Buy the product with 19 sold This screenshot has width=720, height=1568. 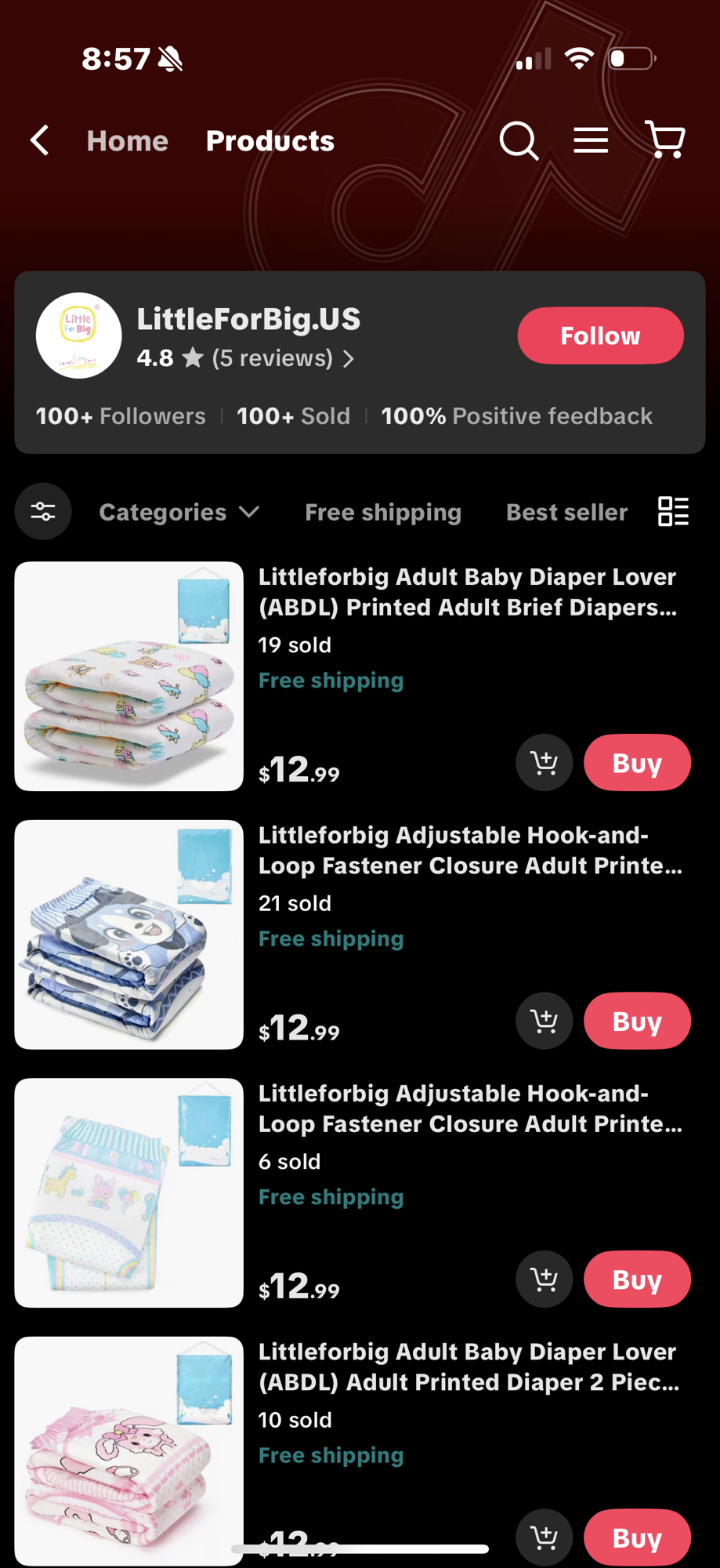(636, 763)
